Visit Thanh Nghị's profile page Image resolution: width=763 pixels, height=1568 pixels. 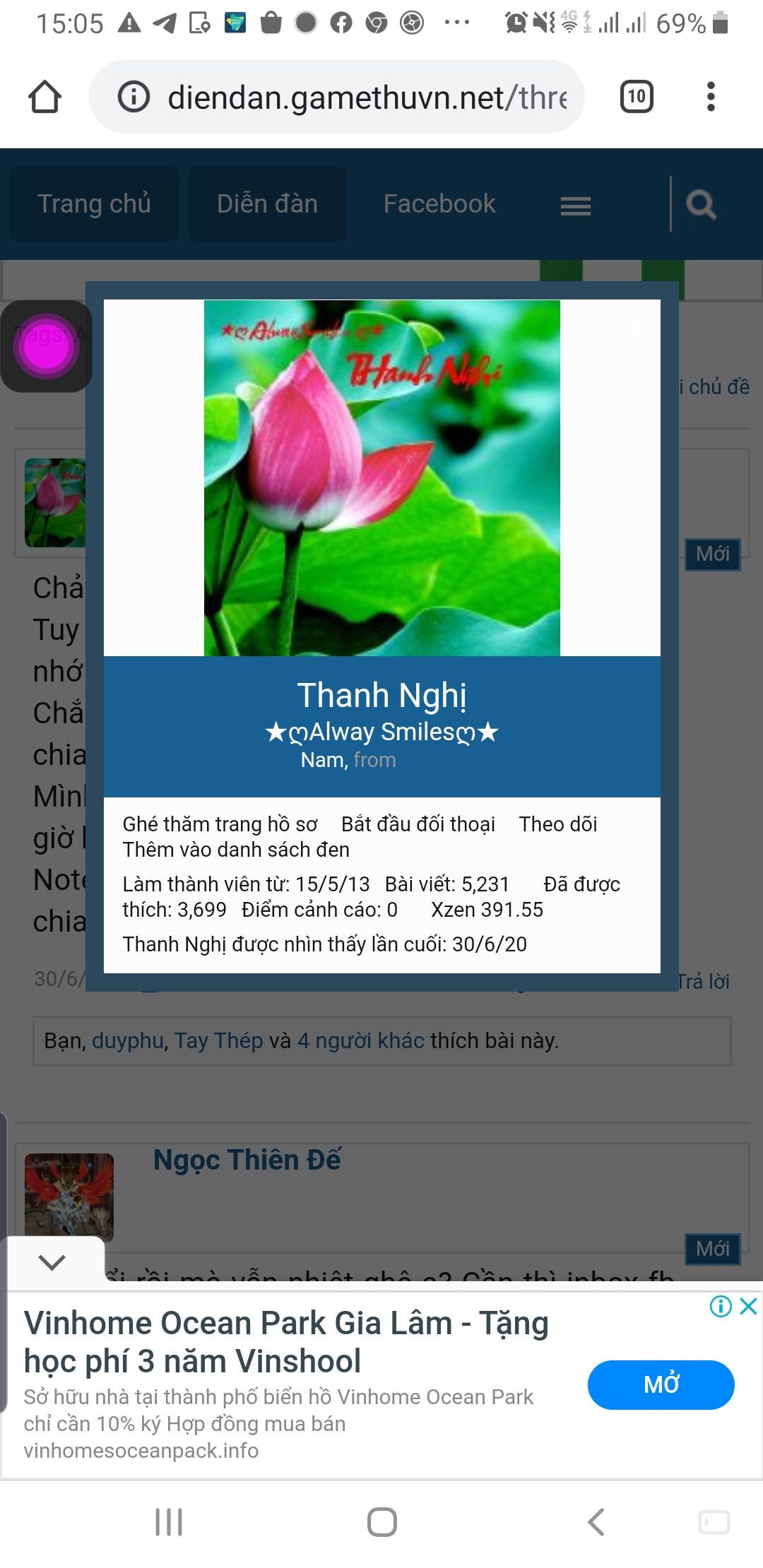(x=220, y=824)
